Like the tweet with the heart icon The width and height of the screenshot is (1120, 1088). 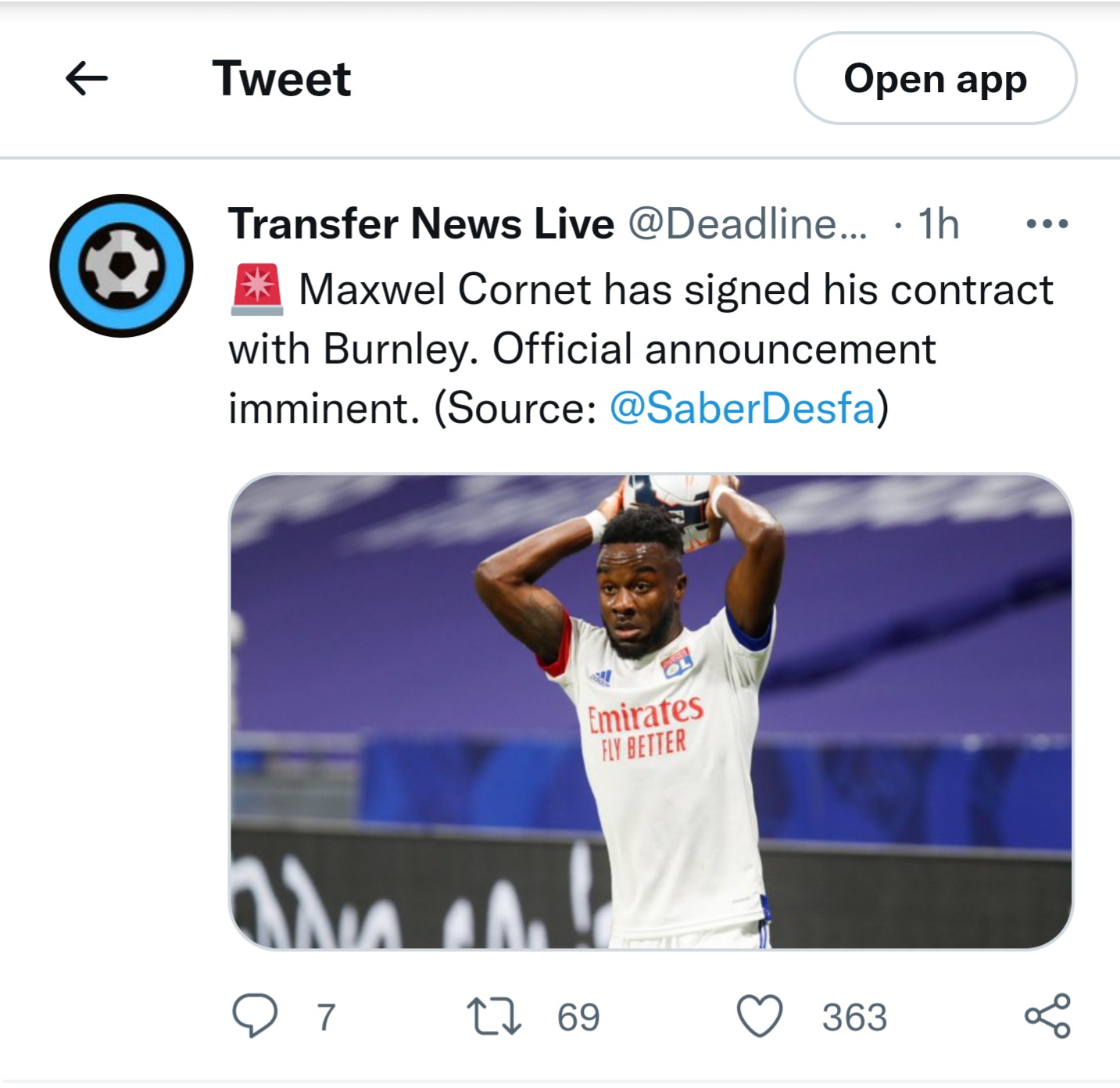[x=760, y=1016]
